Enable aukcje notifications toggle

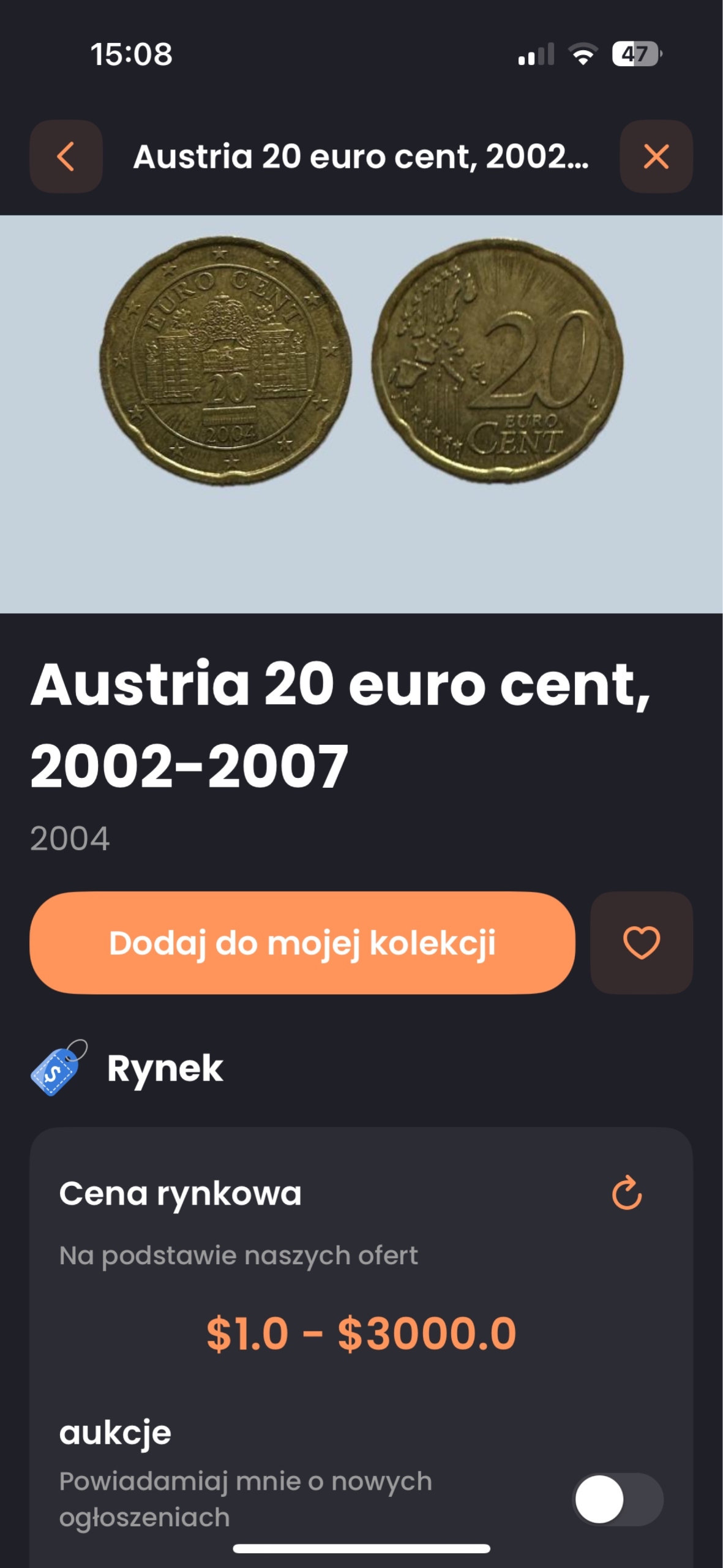617,1499
